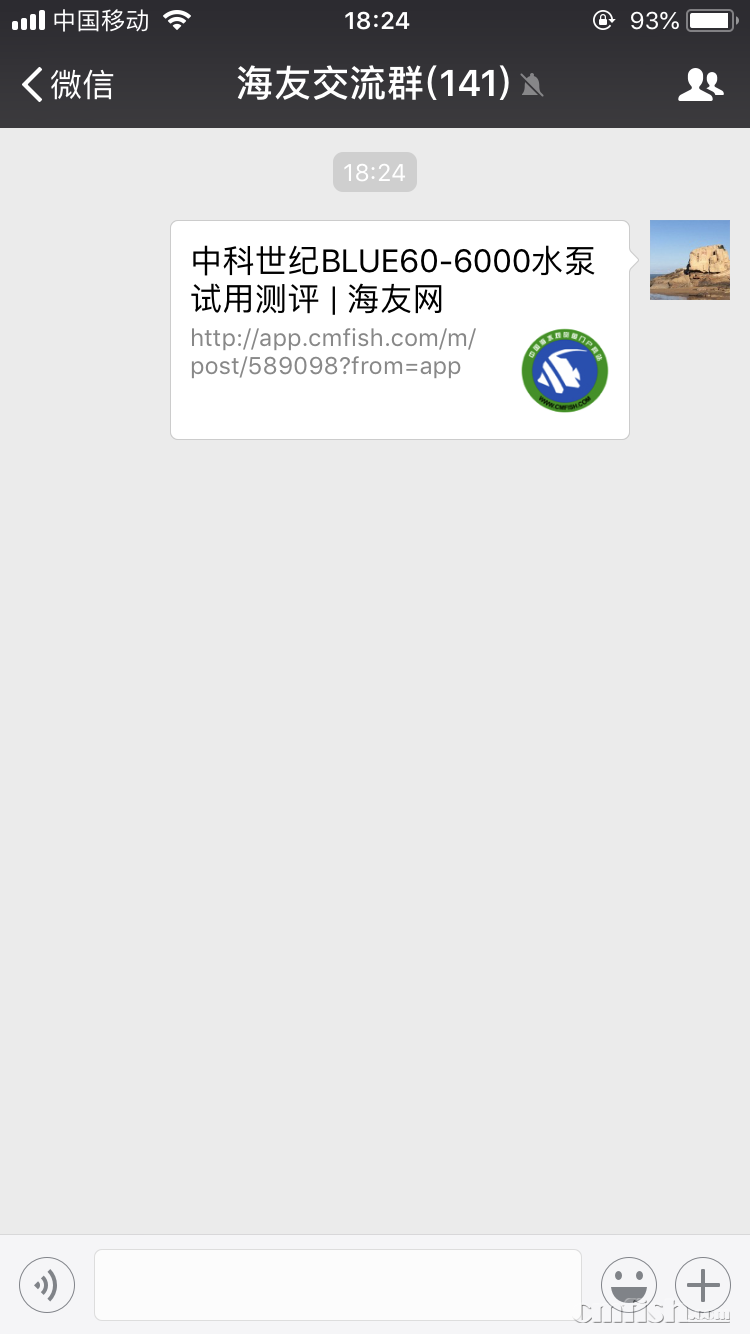Open the plus attachments menu
Image resolution: width=750 pixels, height=1334 pixels.
pos(703,1284)
